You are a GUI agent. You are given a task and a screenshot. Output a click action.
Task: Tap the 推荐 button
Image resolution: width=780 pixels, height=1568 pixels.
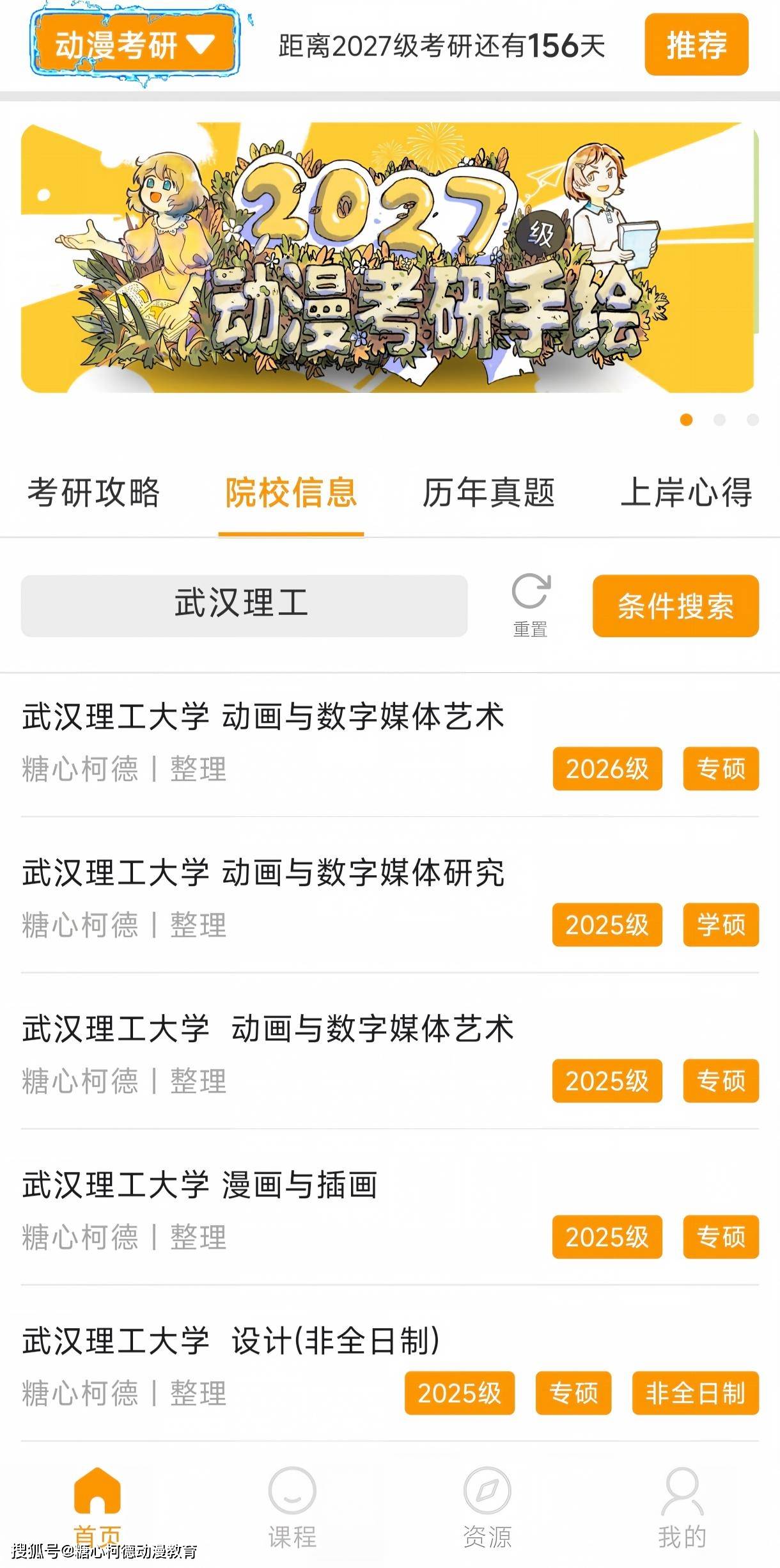(696, 45)
